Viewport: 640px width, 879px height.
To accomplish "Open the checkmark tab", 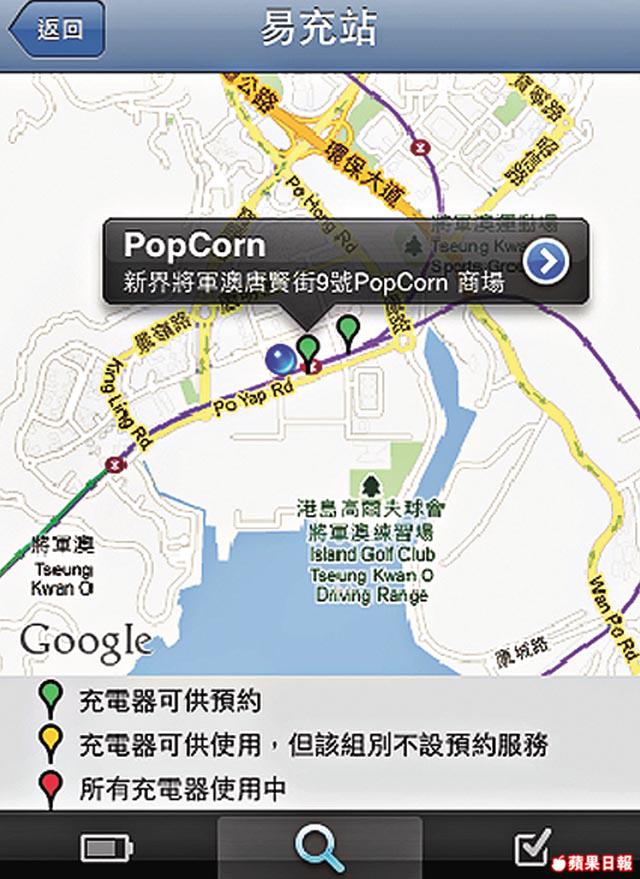I will 531,847.
